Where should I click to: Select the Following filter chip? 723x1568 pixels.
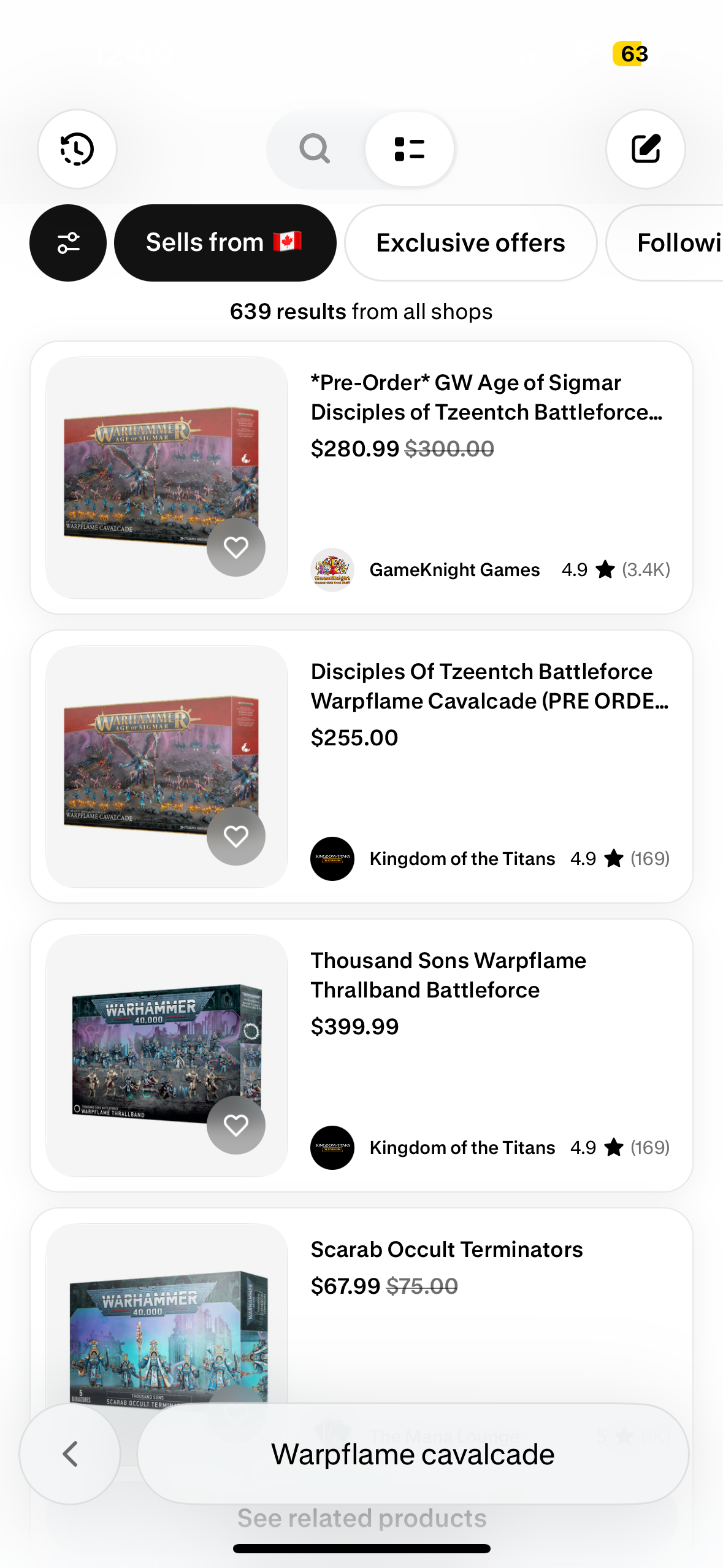coord(665,243)
